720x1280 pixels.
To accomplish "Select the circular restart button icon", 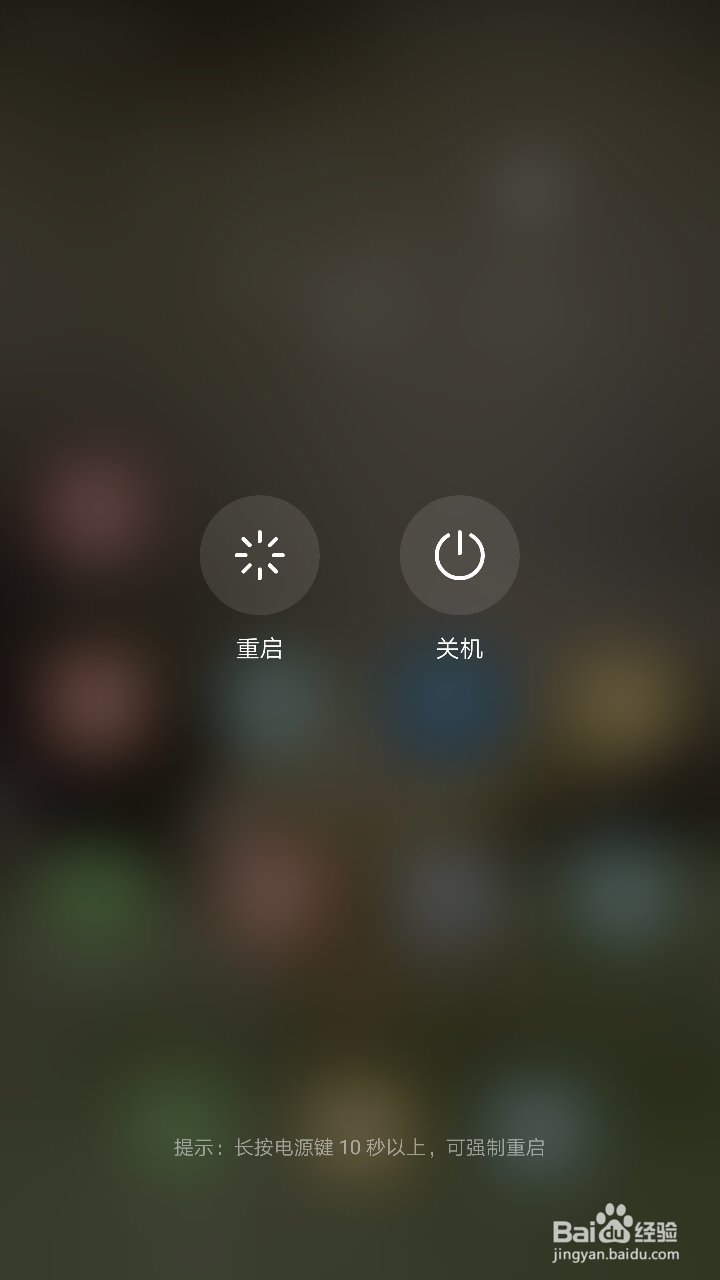I will click(x=260, y=554).
